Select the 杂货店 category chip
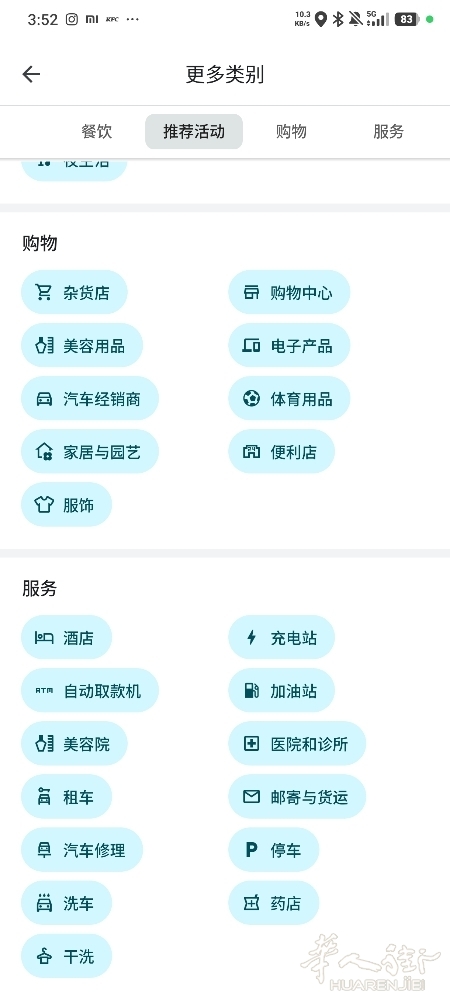The width and height of the screenshot is (450, 1000). [x=75, y=292]
